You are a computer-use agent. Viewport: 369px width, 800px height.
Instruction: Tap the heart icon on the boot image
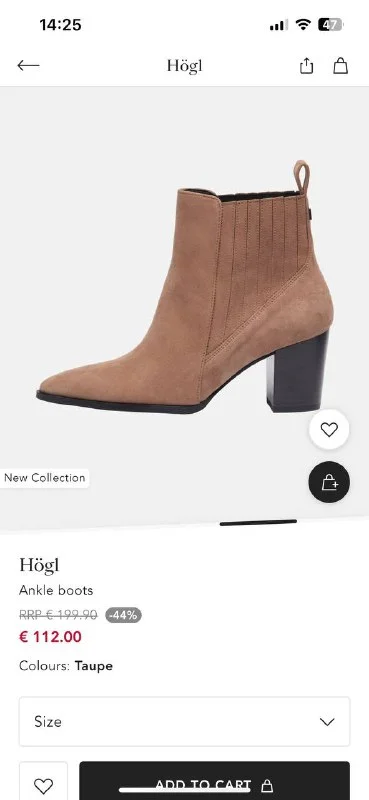pos(329,430)
